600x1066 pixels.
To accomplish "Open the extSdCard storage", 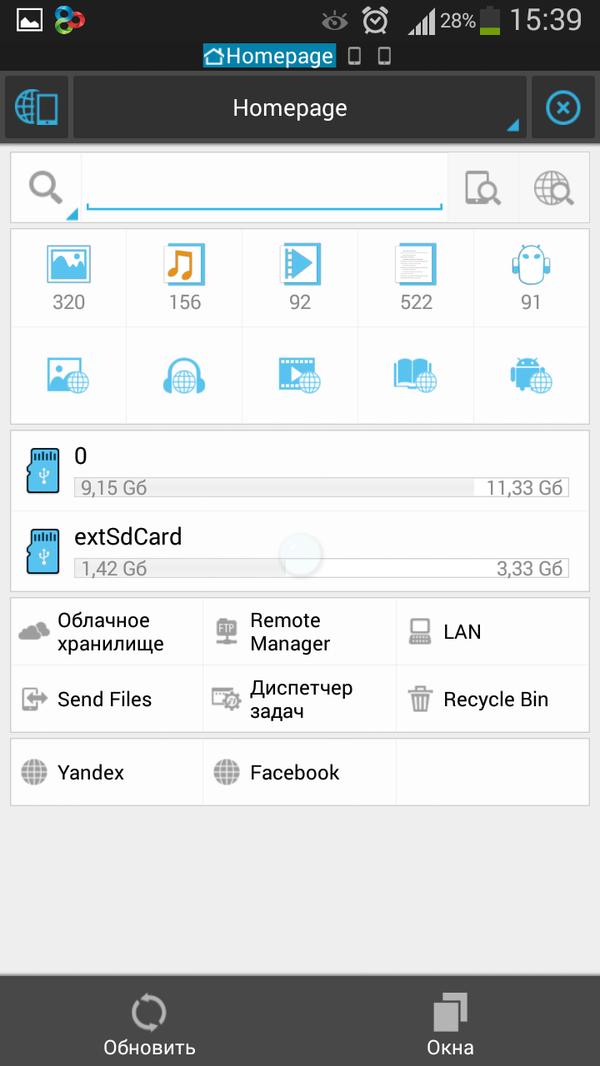I will (300, 551).
